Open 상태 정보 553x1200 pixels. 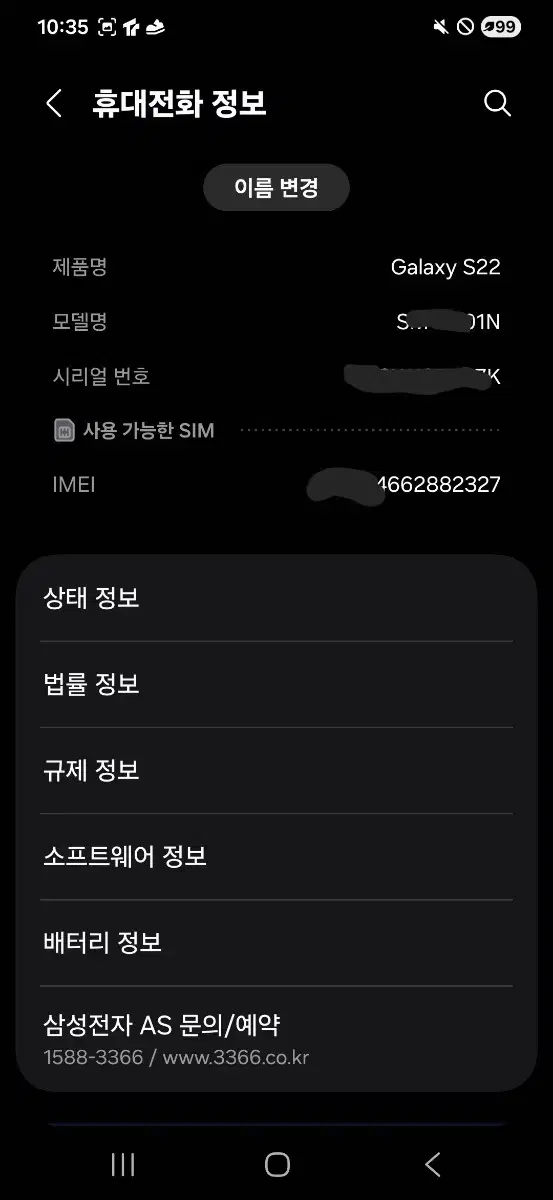(x=276, y=598)
